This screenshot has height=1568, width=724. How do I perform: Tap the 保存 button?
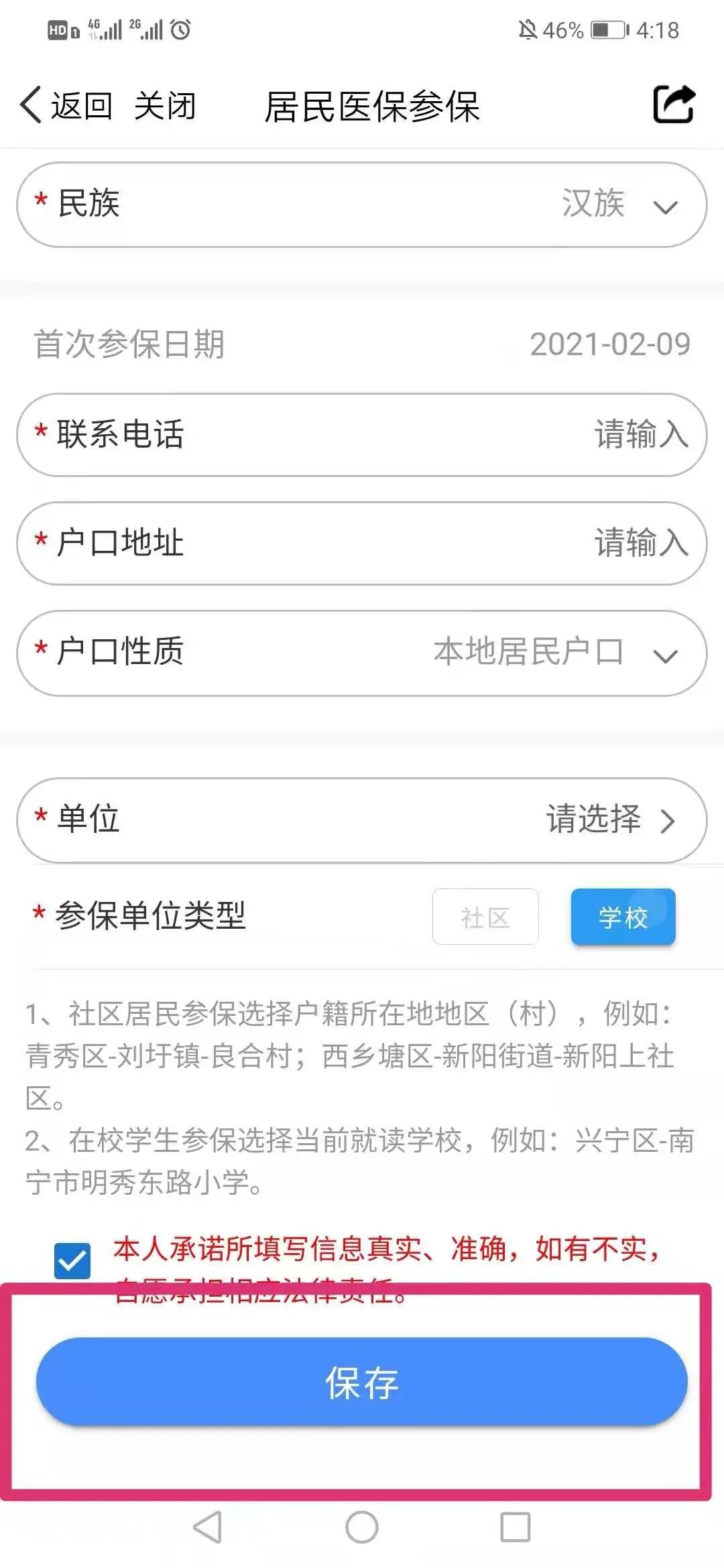point(362,1382)
